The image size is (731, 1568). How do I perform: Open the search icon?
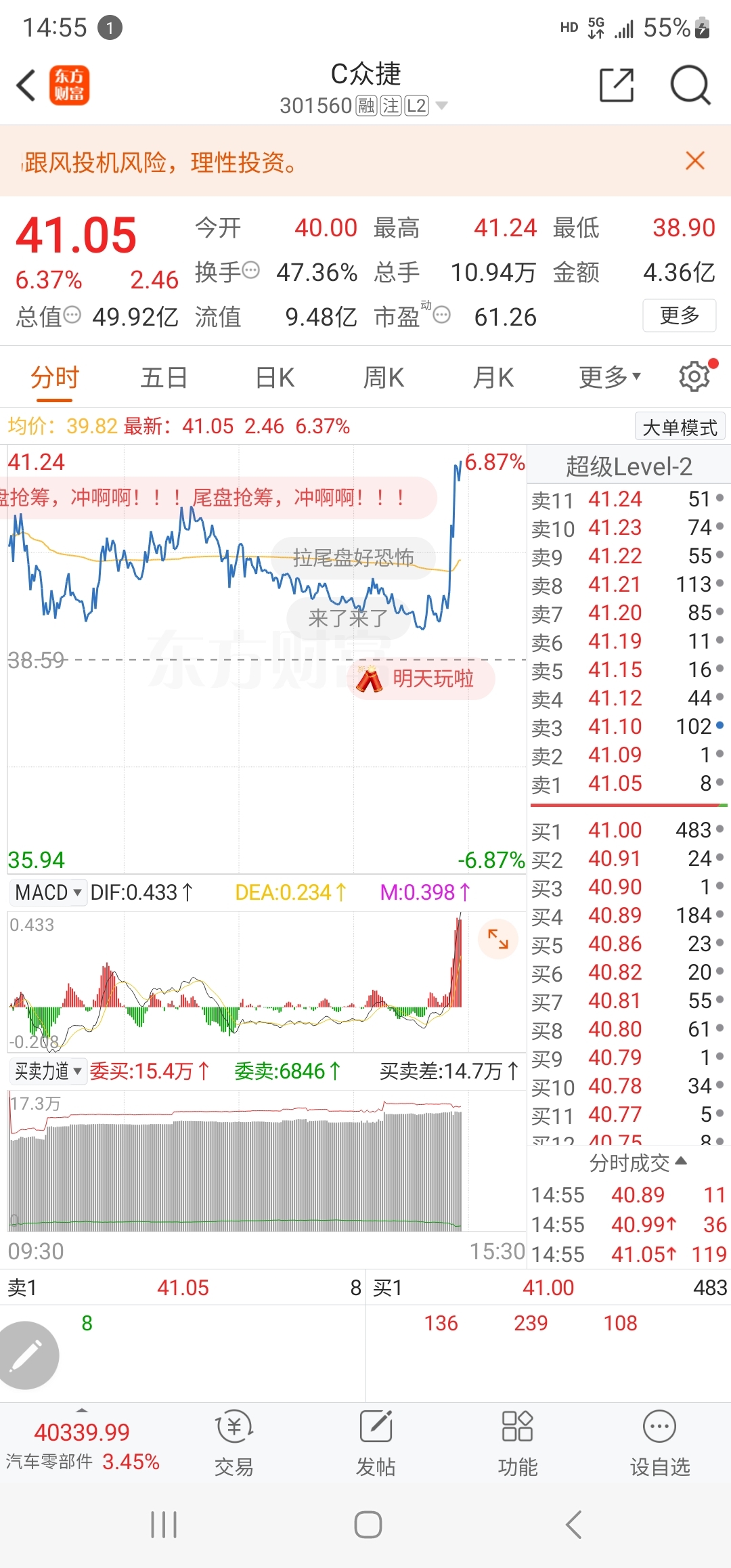[689, 85]
